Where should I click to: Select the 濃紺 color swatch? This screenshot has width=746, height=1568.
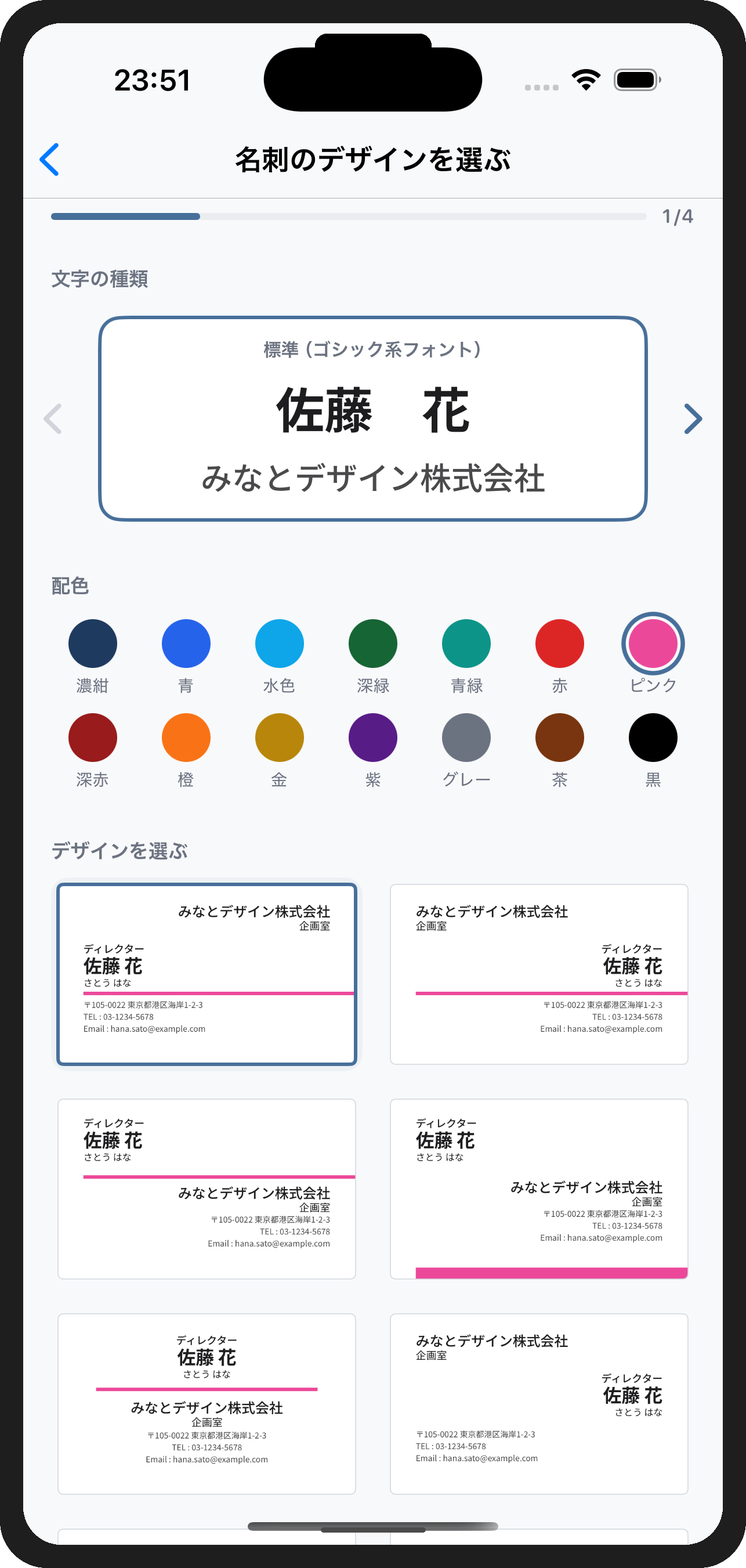[92, 643]
